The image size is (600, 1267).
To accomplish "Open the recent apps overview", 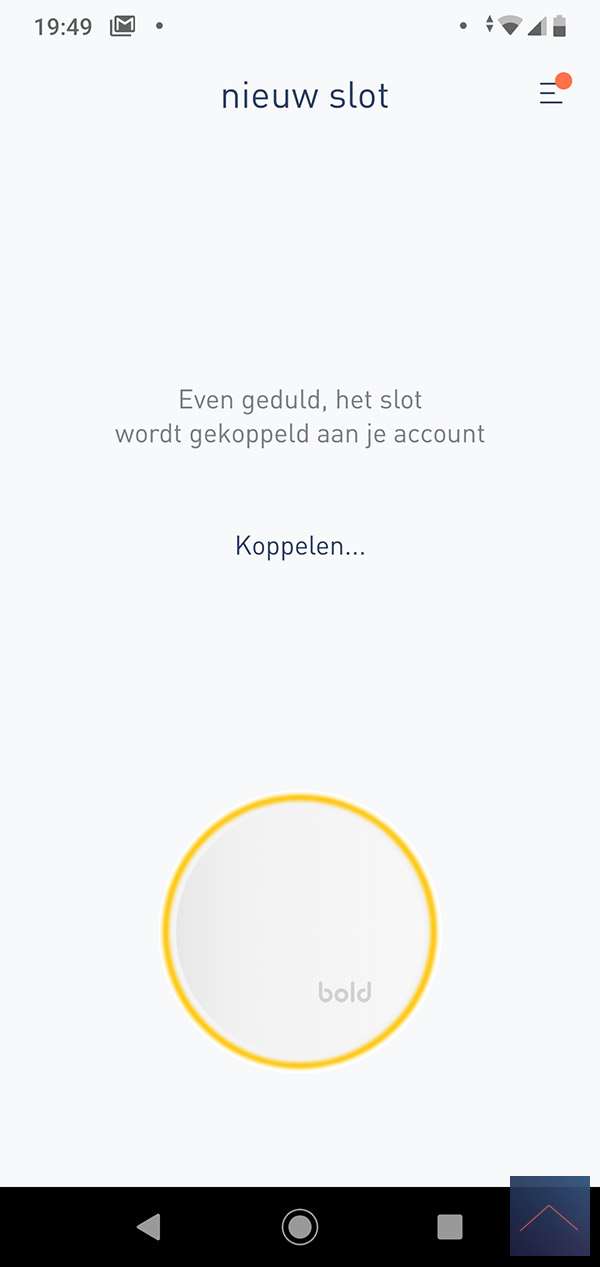I will [x=450, y=1226].
